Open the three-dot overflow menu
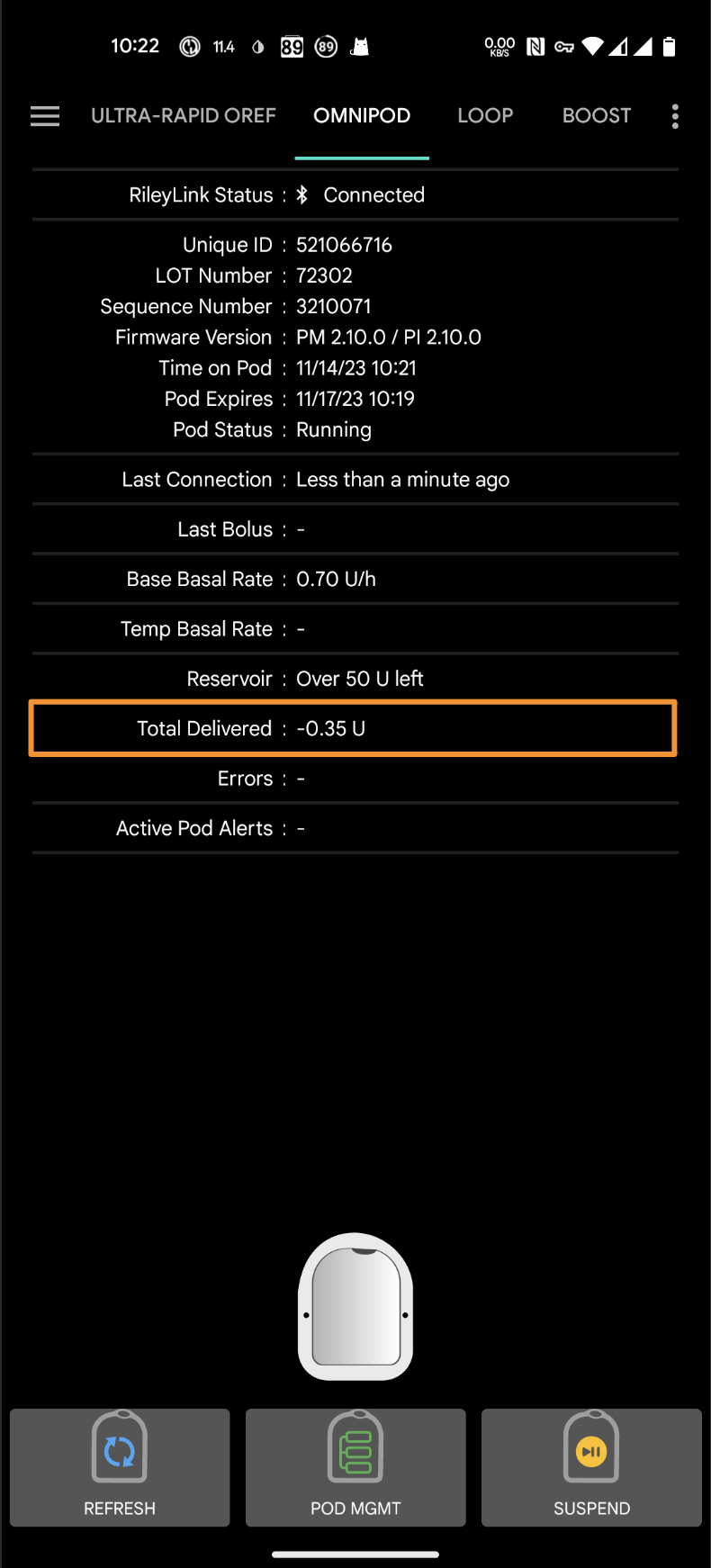Image resolution: width=711 pixels, height=1568 pixels. (674, 115)
